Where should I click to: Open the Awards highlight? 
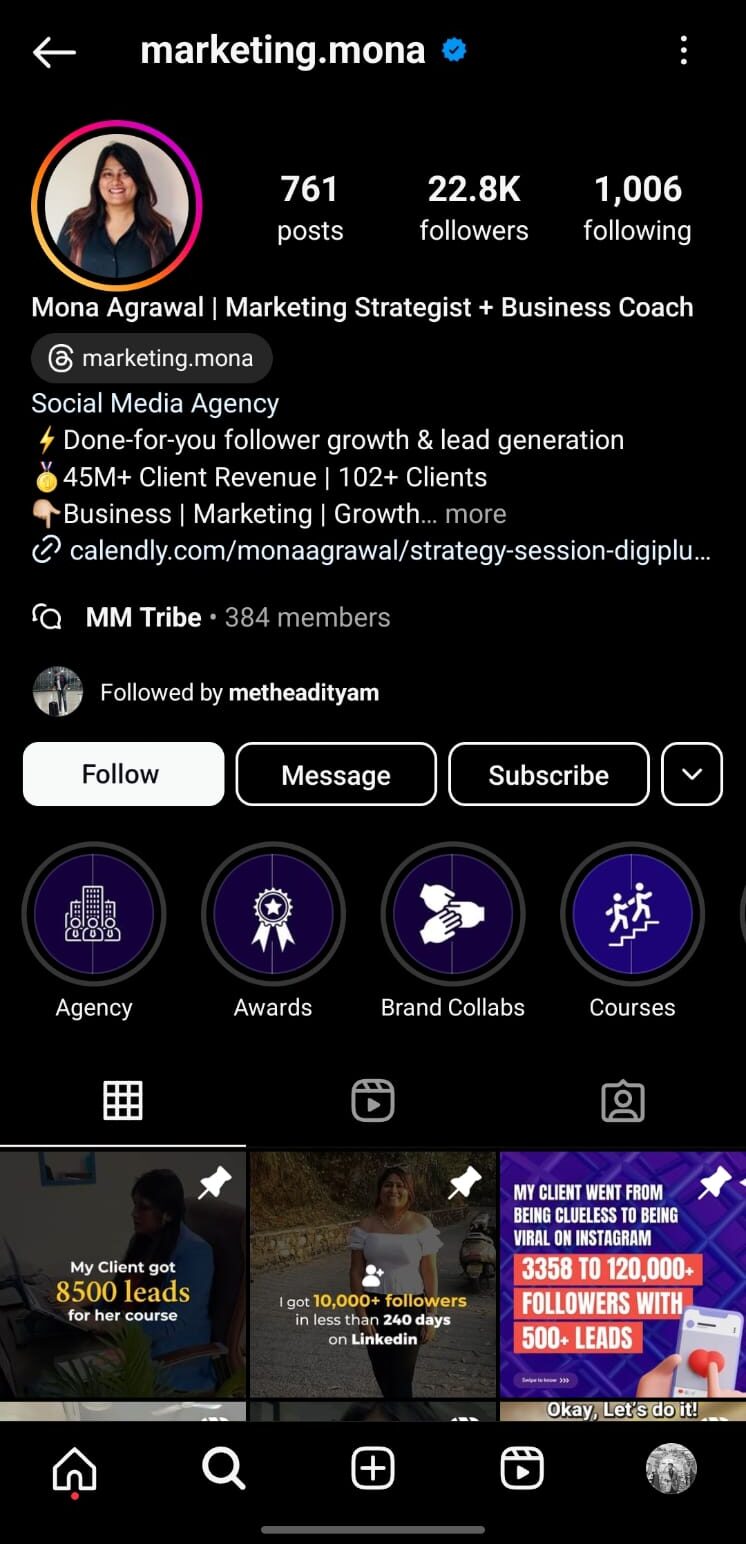(273, 914)
